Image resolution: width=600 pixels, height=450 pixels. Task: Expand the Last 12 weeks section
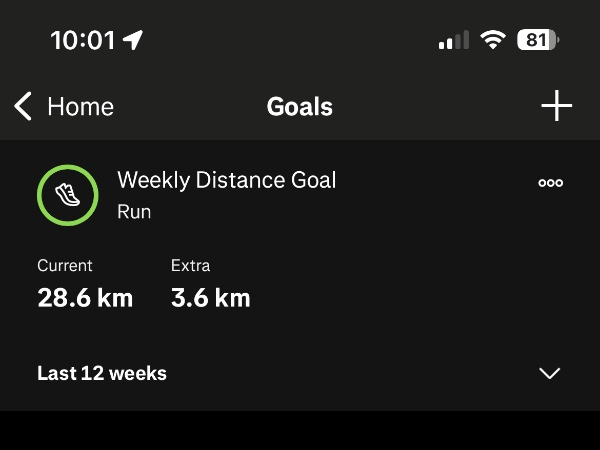549,373
